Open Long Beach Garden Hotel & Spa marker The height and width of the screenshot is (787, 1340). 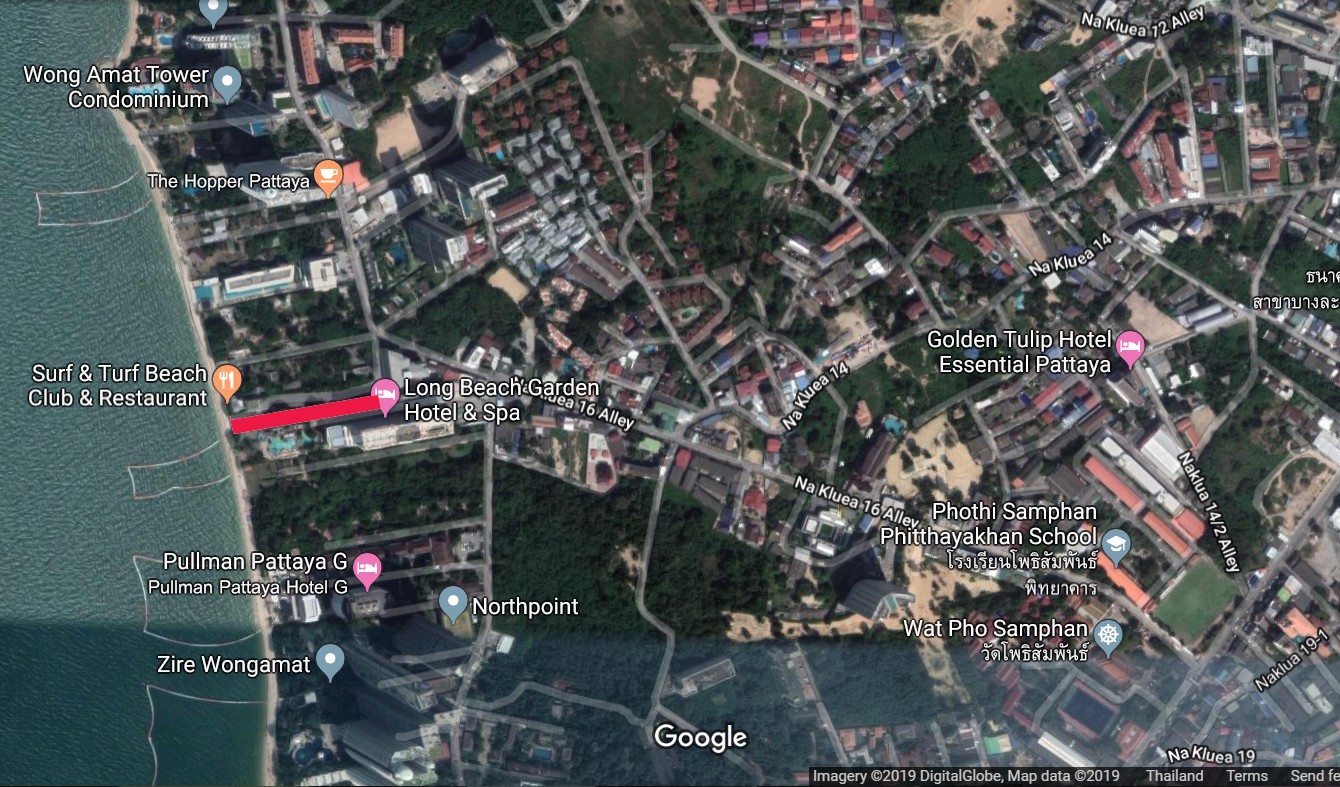pos(384,396)
